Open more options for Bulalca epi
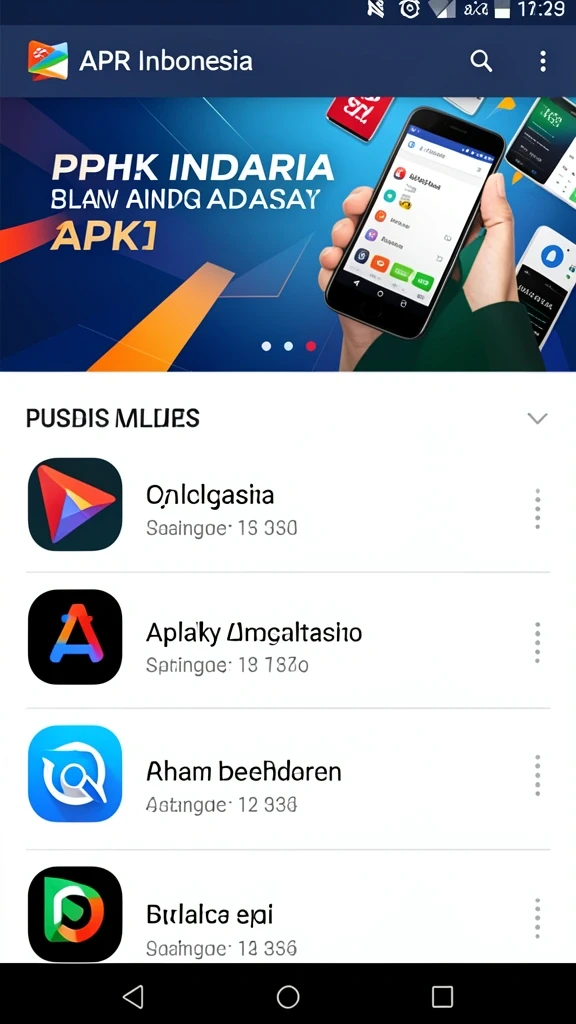576x1024 pixels. [537, 918]
